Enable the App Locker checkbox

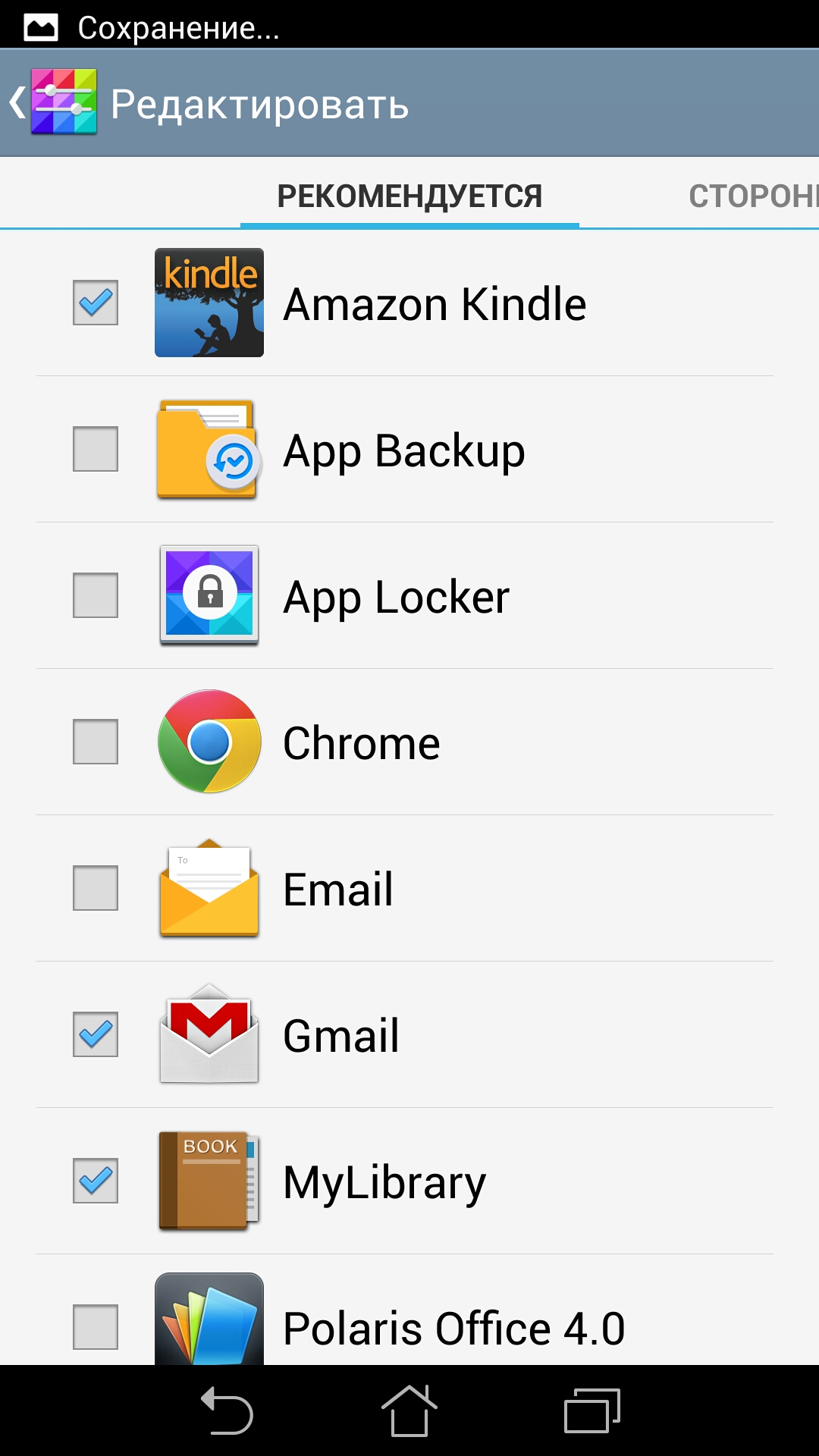tap(96, 595)
